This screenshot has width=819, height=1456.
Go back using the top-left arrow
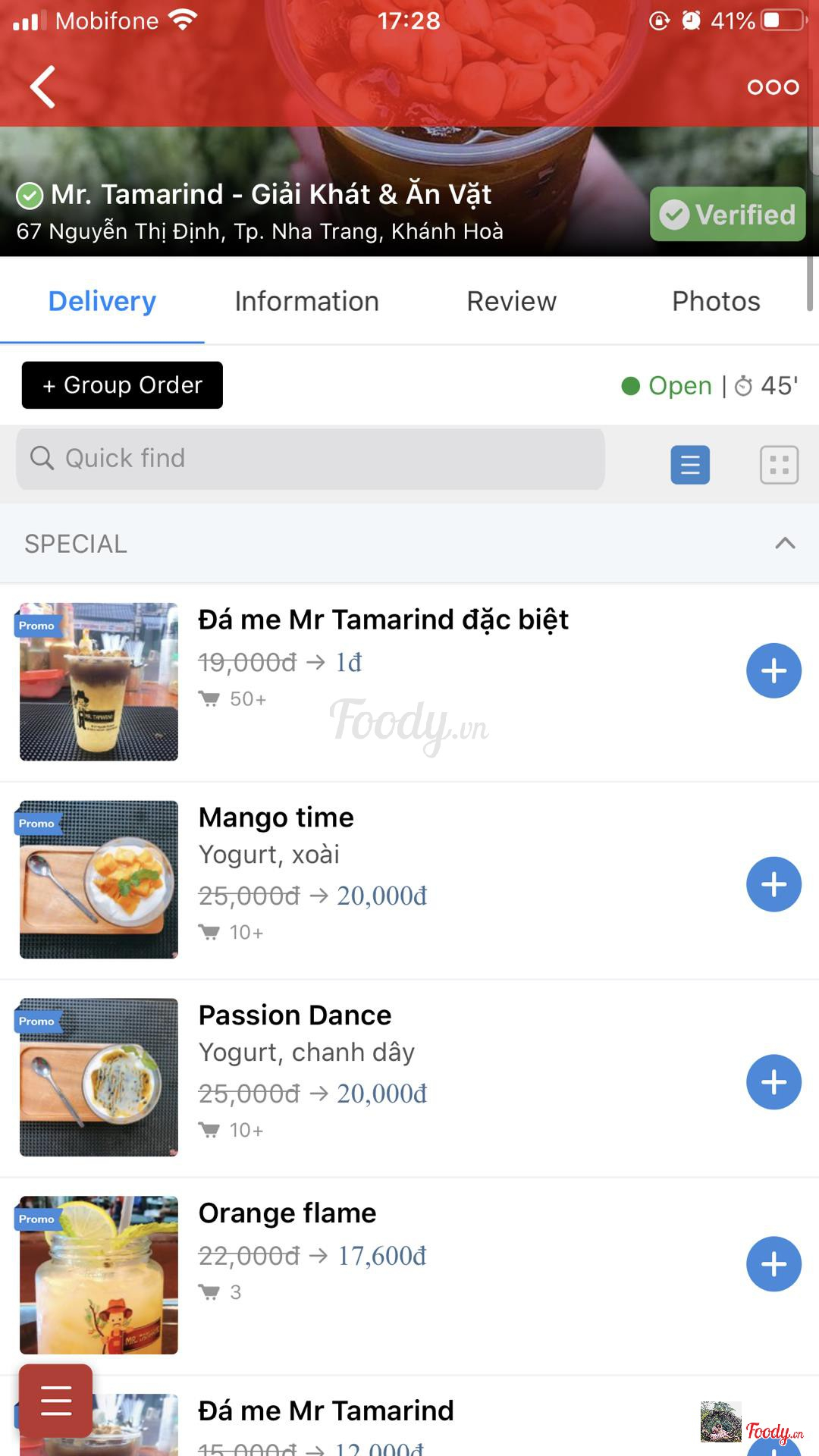tap(43, 87)
